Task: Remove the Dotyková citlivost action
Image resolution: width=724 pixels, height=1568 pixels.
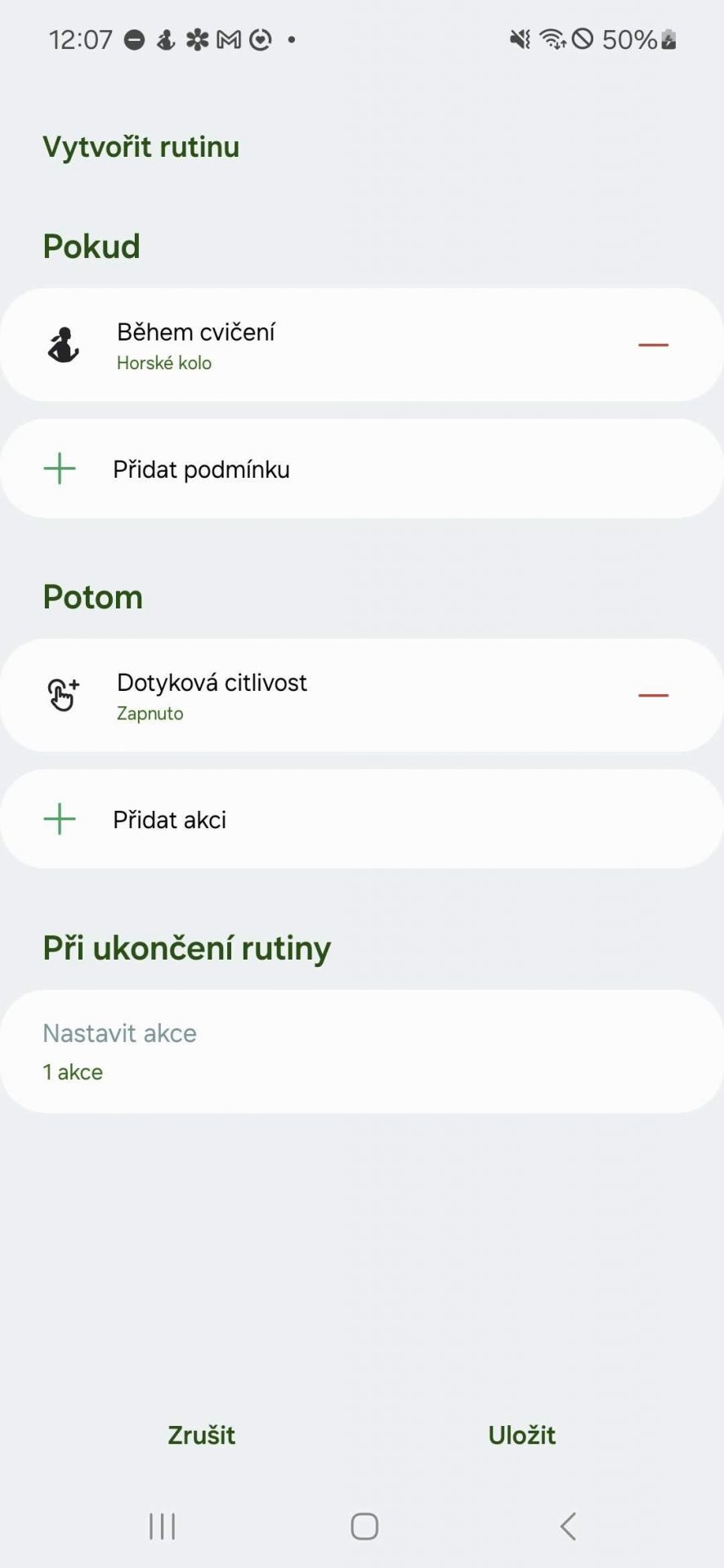Action: tap(653, 695)
